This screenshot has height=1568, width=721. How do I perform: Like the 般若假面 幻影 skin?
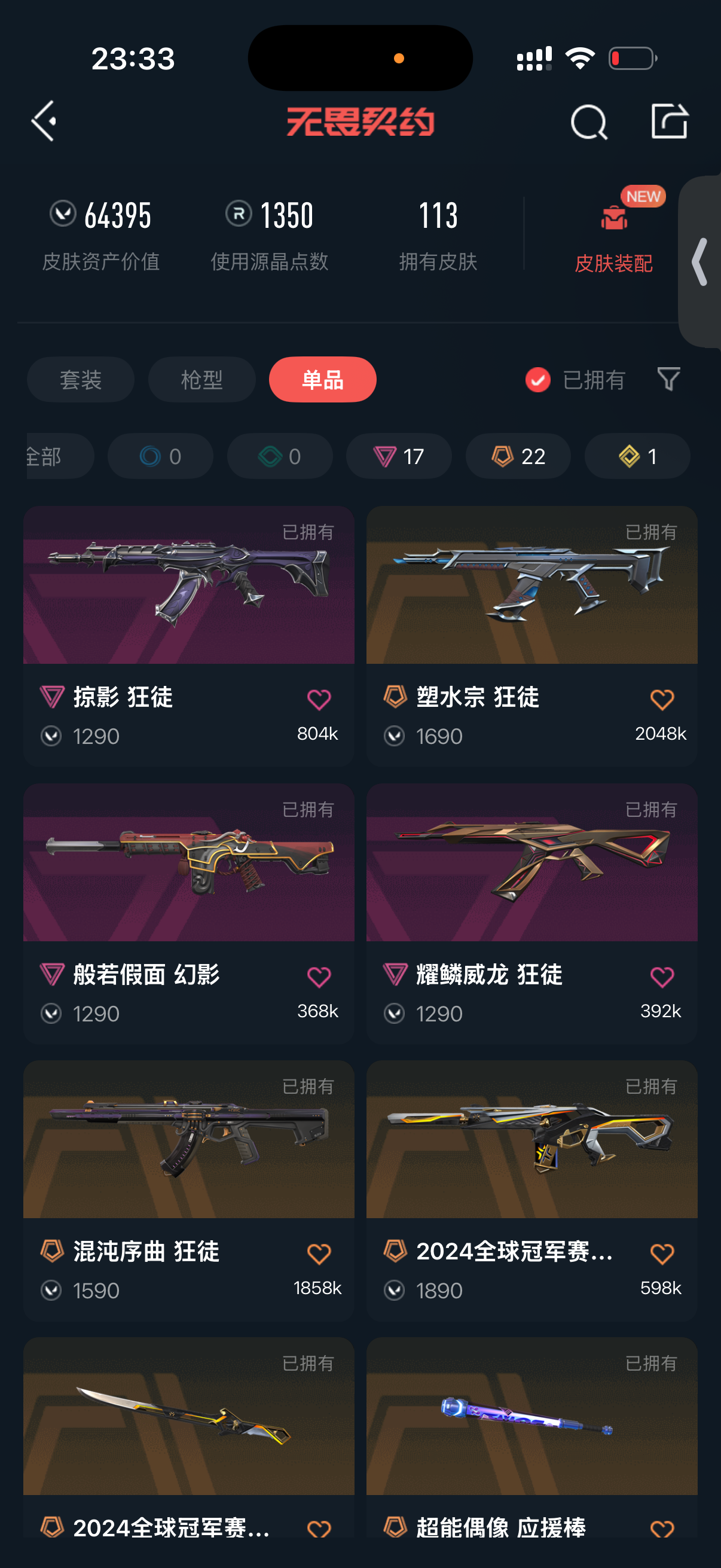(x=318, y=978)
